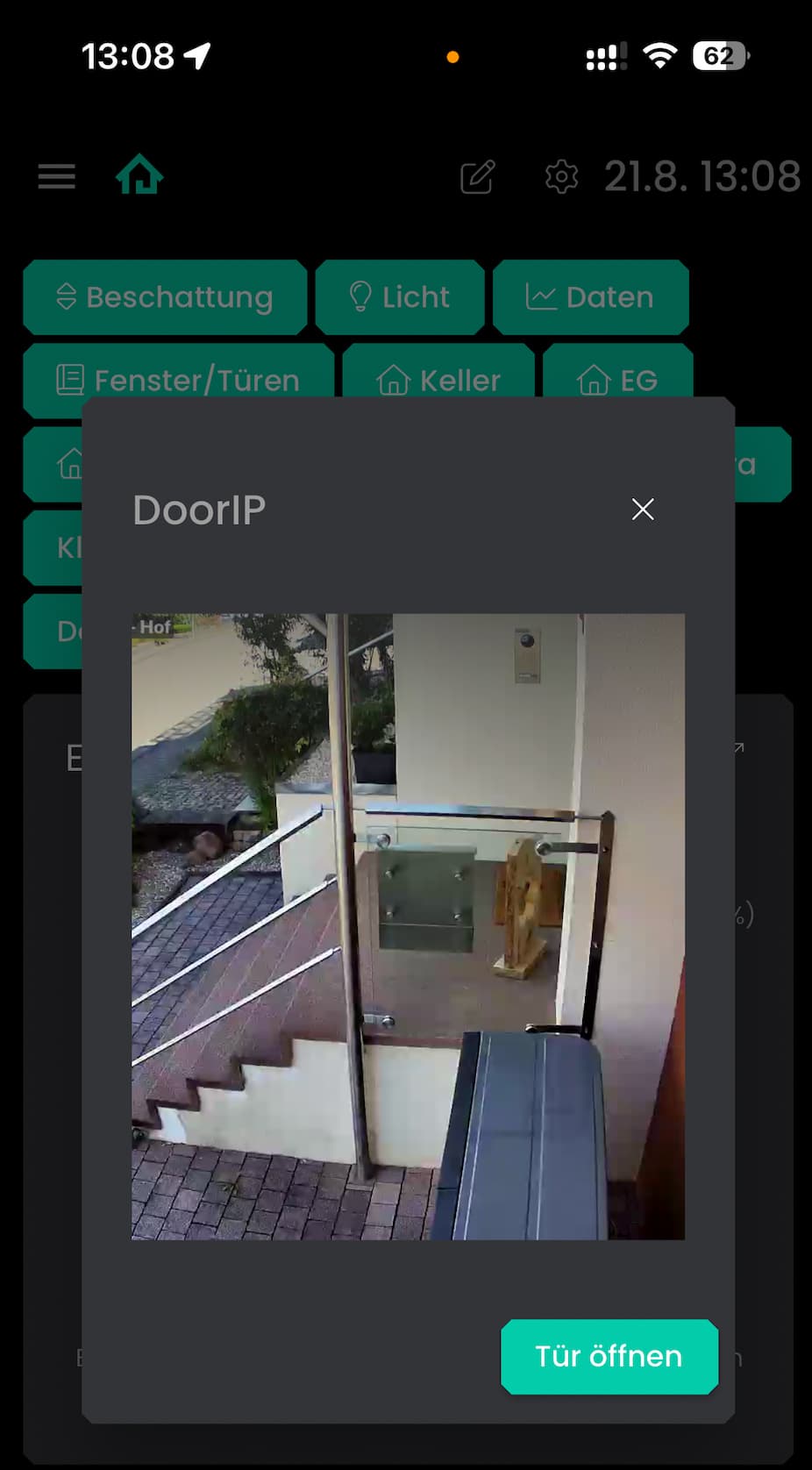812x1470 pixels.
Task: Select the Beschattung chip
Action: (165, 296)
